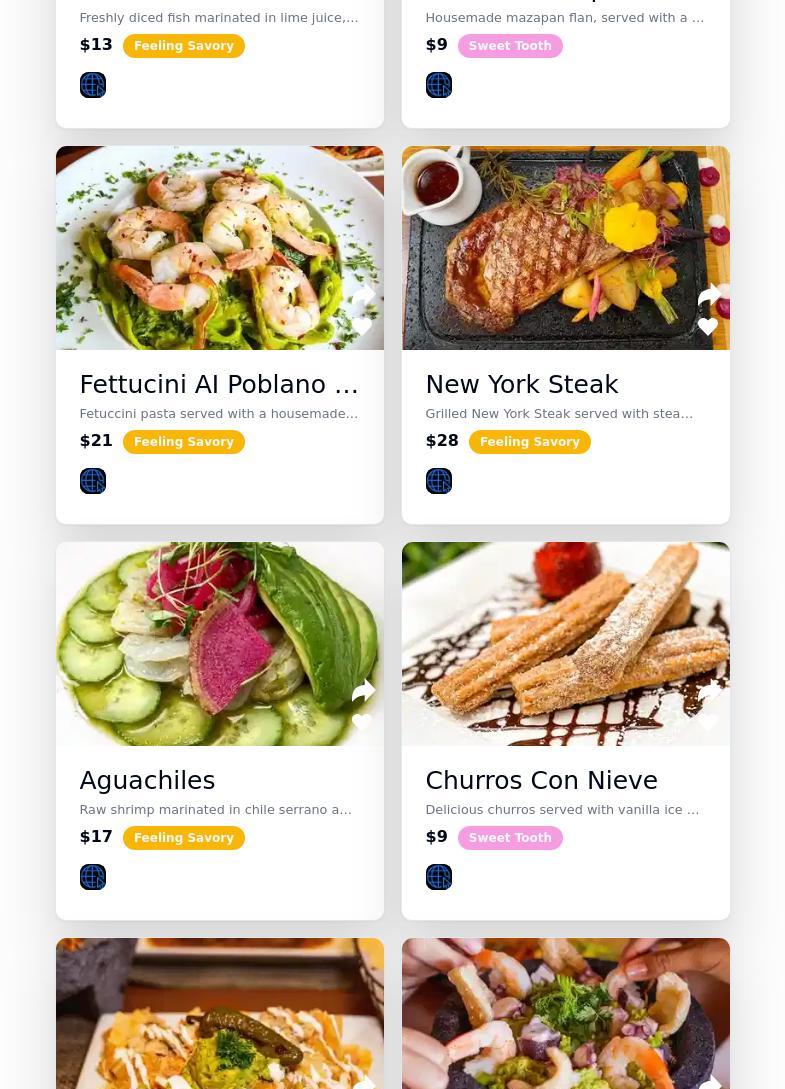Image resolution: width=785 pixels, height=1089 pixels.
Task: Tap the globe icon under Aguachiles
Action: 93,877
